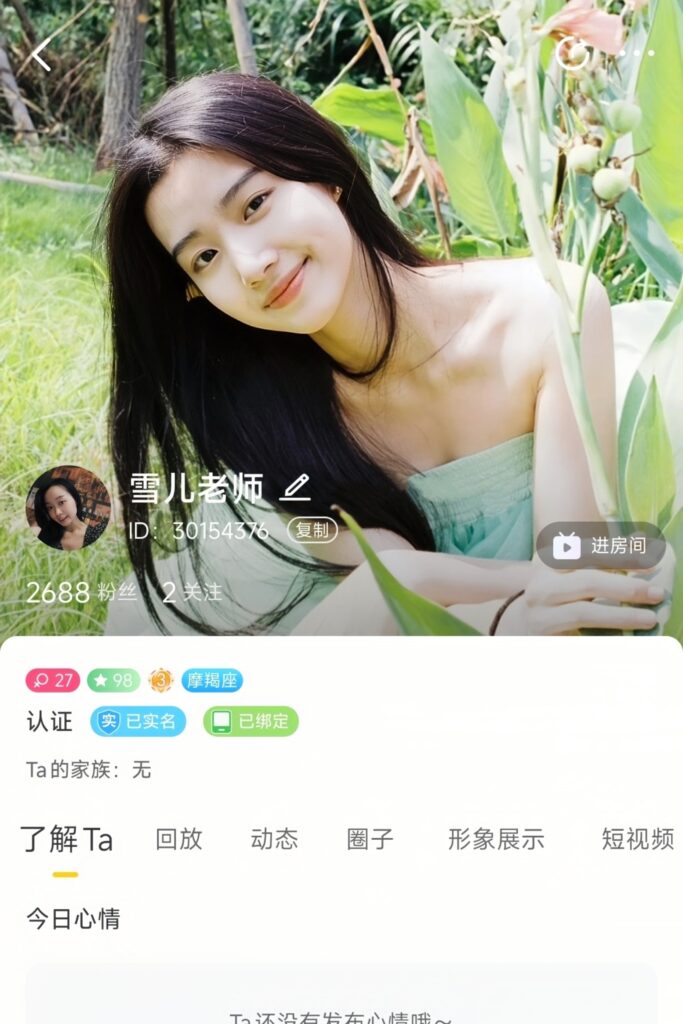
Task: Tap the circular icon beside the overflow dots
Action: (574, 53)
